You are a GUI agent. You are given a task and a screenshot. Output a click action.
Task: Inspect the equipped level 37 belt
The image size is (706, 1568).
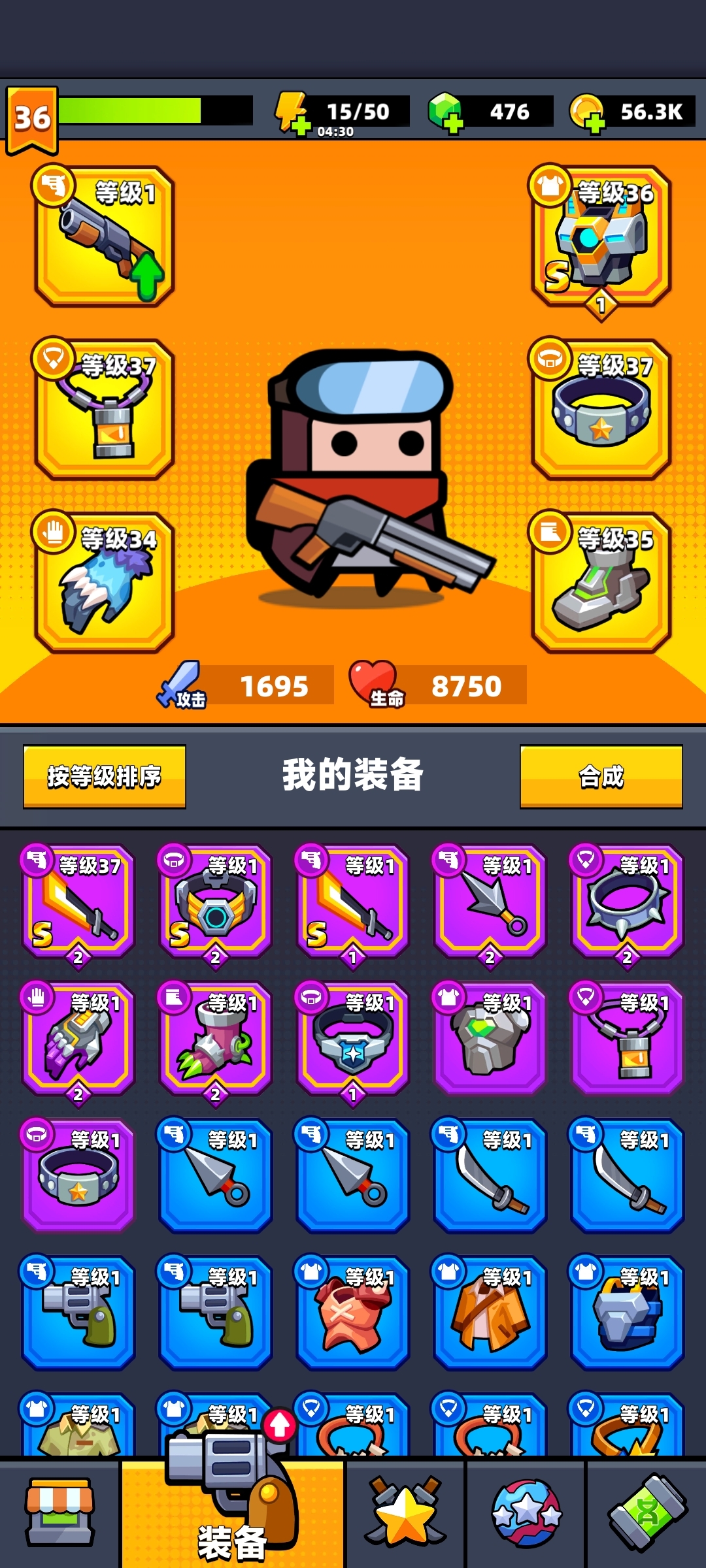tap(601, 410)
